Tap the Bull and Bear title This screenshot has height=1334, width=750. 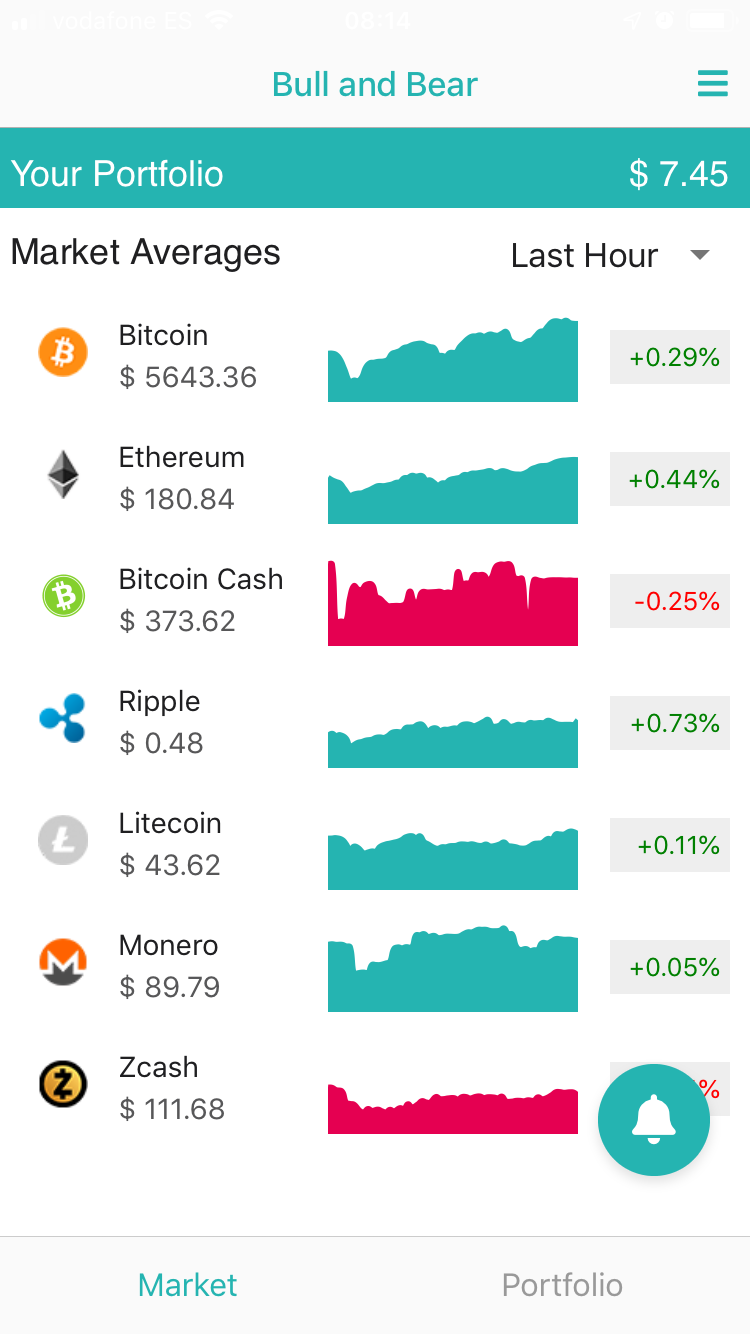(x=374, y=84)
